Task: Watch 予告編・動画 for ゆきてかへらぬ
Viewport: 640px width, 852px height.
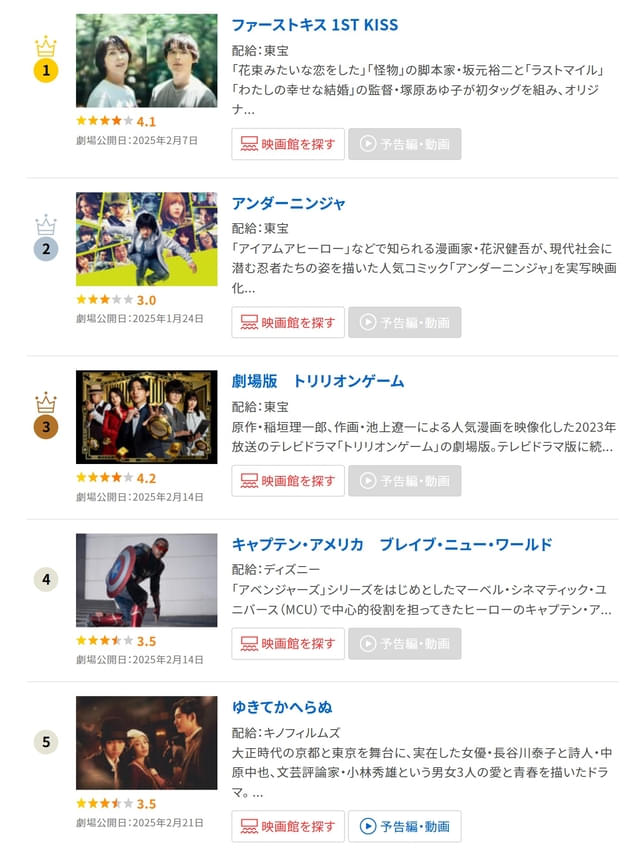Action: tap(405, 827)
